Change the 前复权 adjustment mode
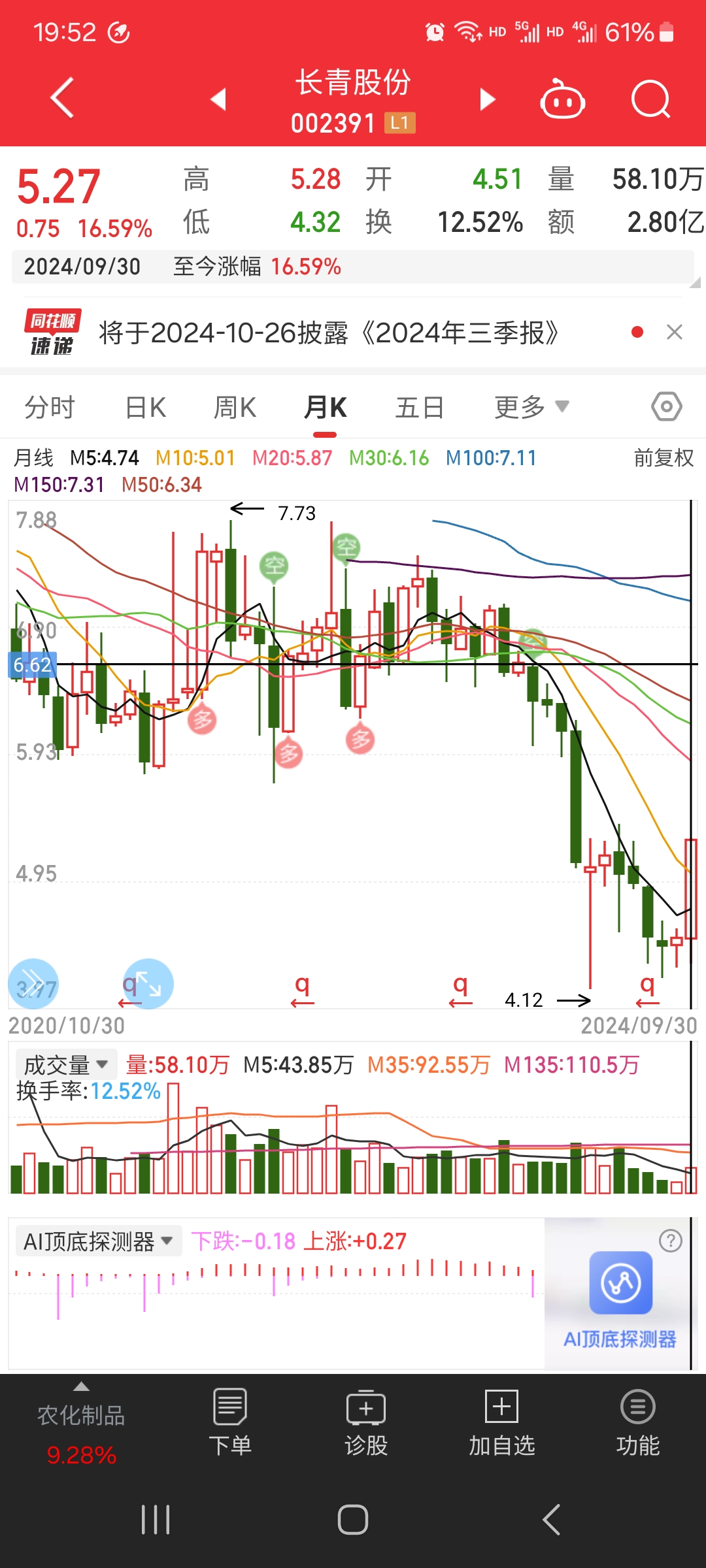The width and height of the screenshot is (706, 1568). tap(663, 458)
